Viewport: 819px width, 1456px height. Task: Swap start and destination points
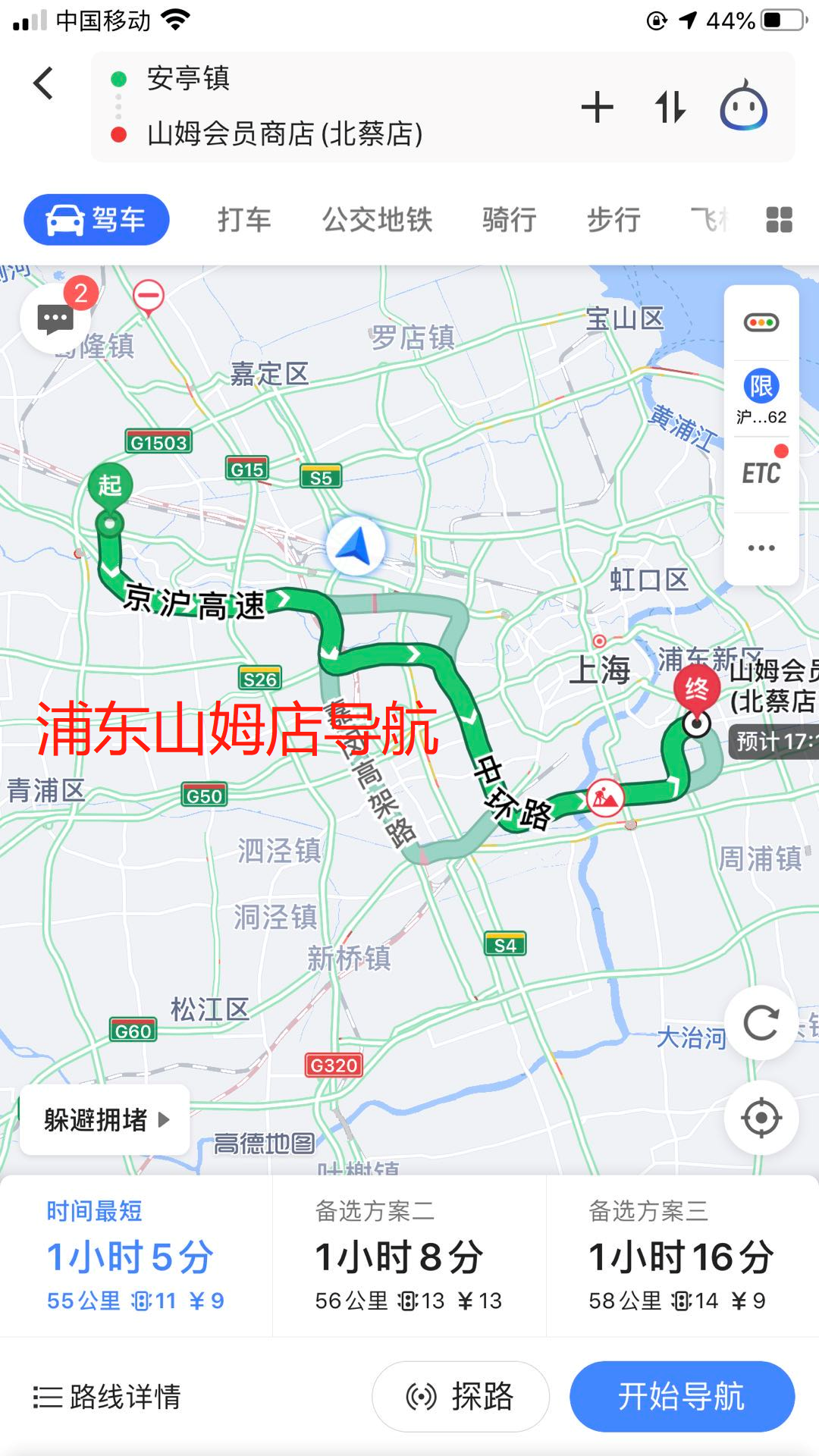[670, 107]
